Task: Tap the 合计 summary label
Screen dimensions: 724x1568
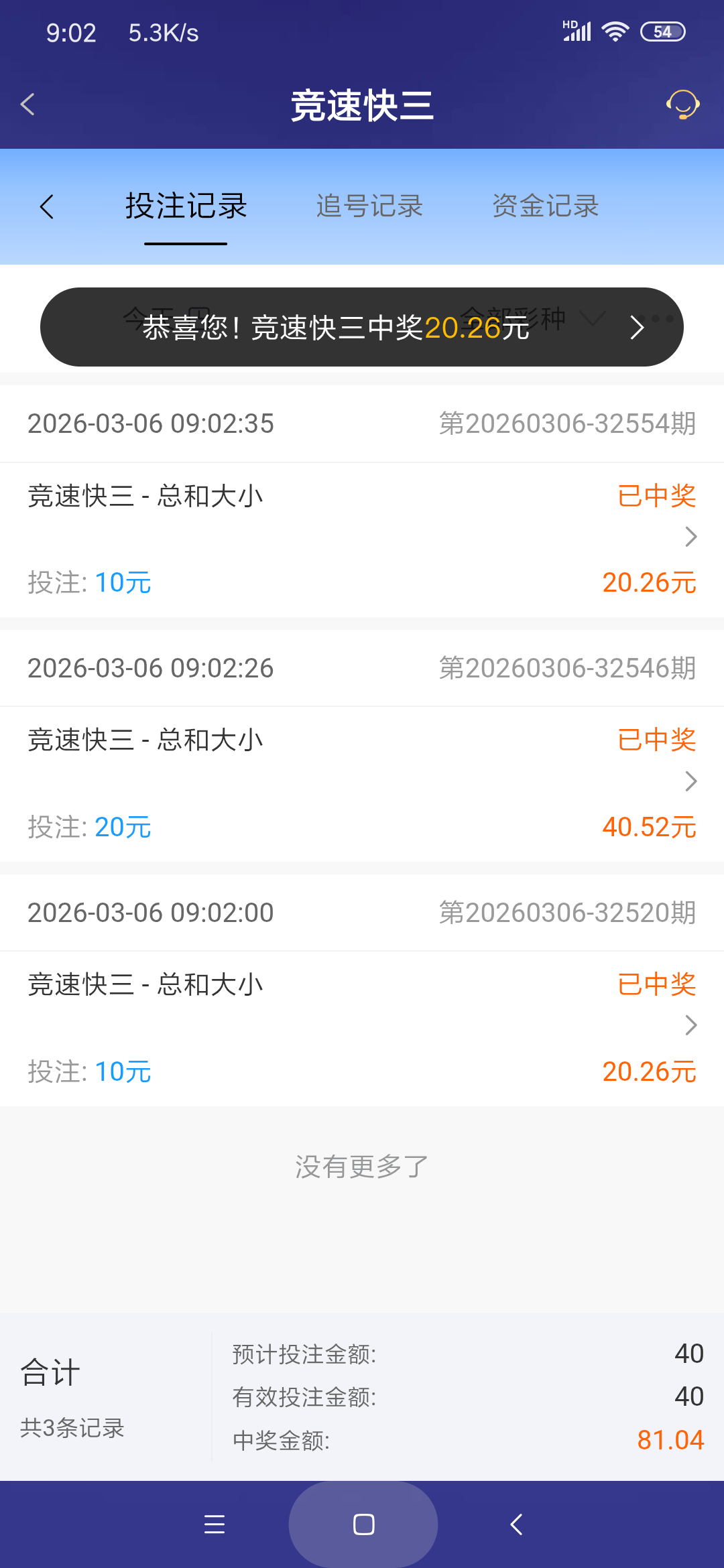Action: [x=50, y=1372]
